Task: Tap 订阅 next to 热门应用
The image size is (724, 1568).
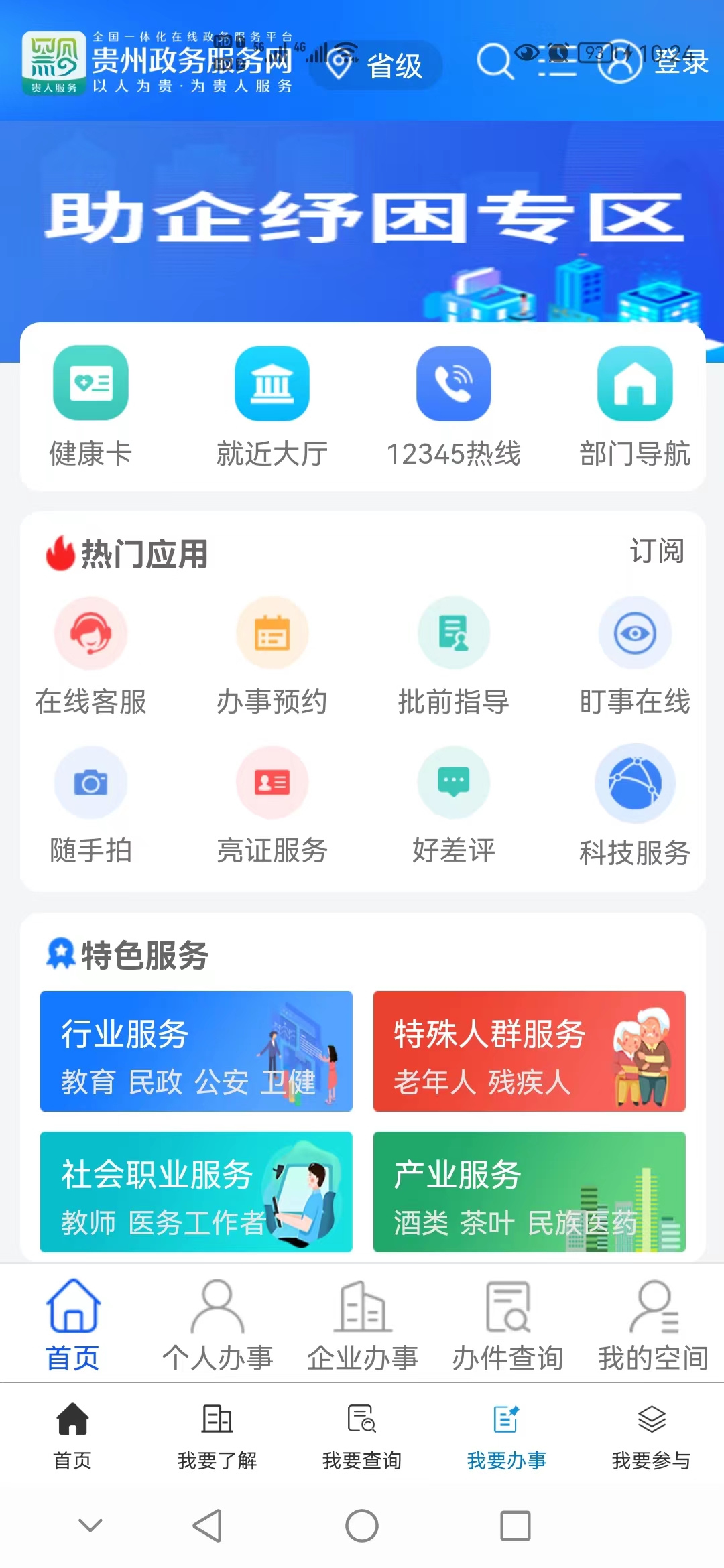Action: [x=657, y=551]
